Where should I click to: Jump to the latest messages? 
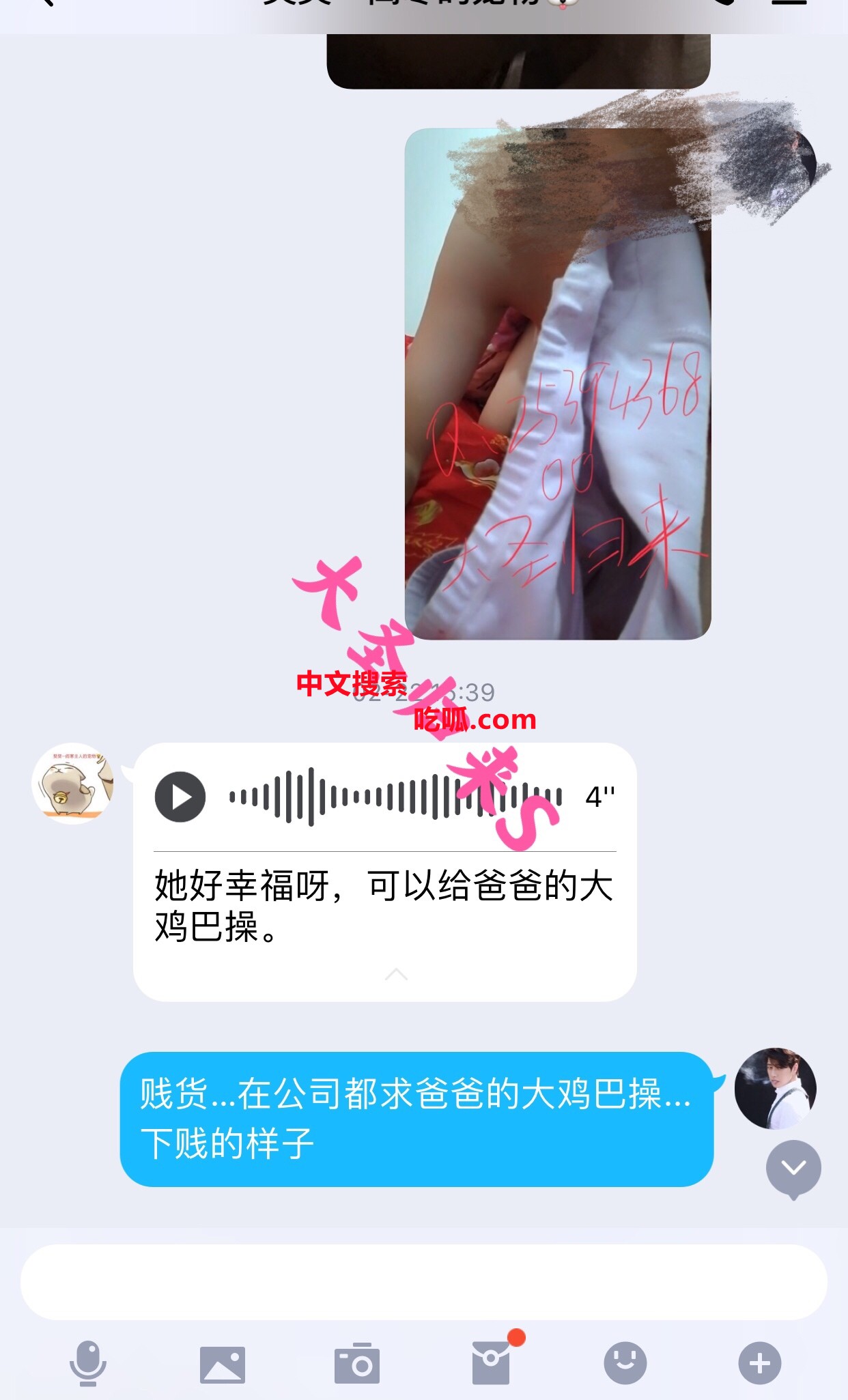coord(793,1169)
